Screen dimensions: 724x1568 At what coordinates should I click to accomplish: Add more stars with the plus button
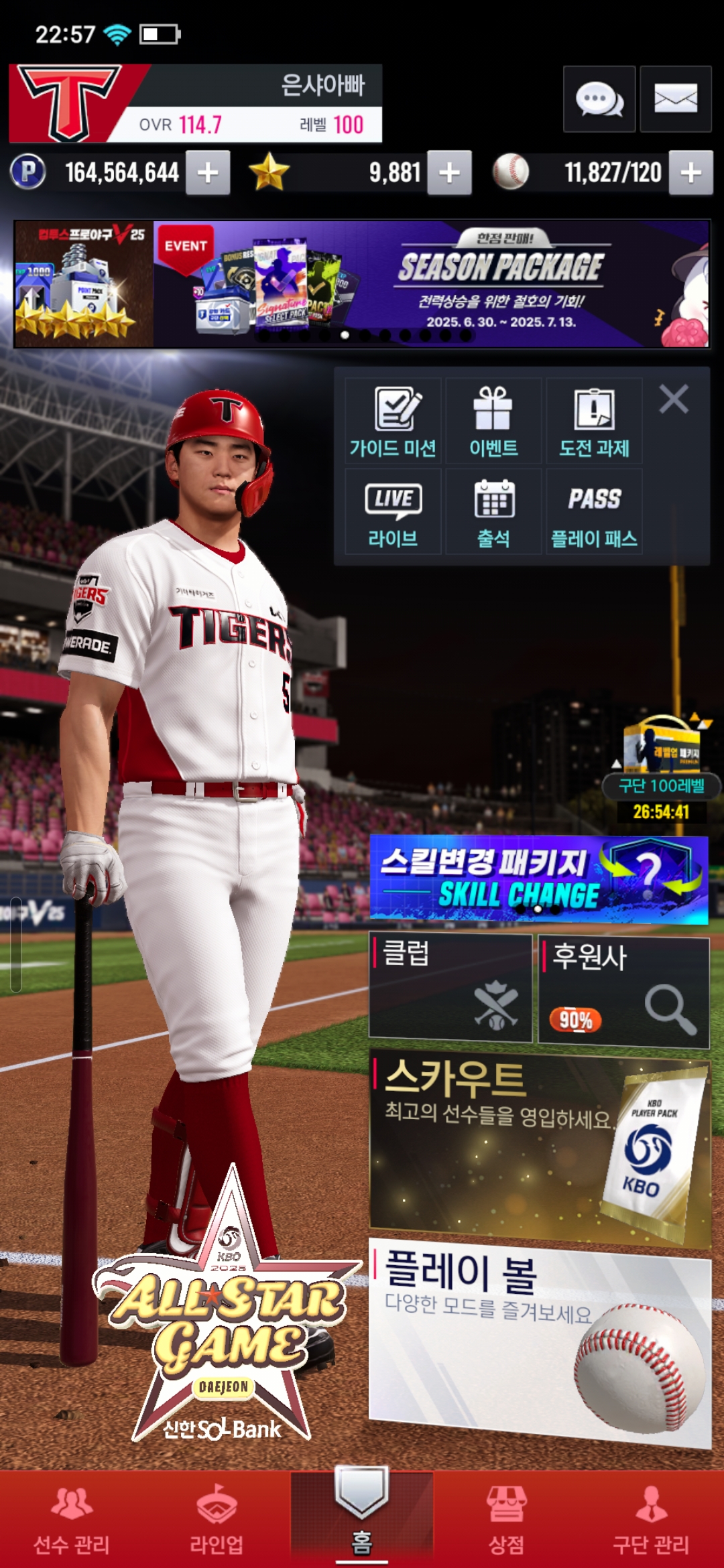pyautogui.click(x=449, y=173)
